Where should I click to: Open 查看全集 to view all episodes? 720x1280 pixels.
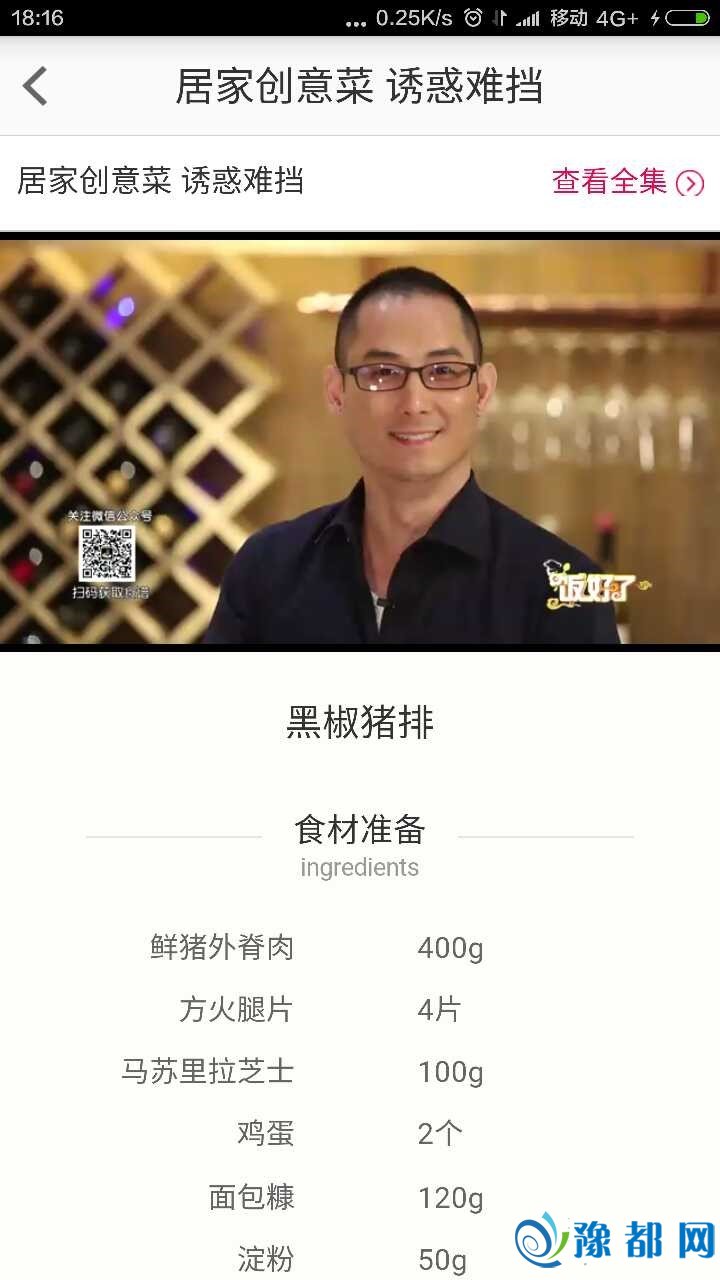(x=627, y=182)
